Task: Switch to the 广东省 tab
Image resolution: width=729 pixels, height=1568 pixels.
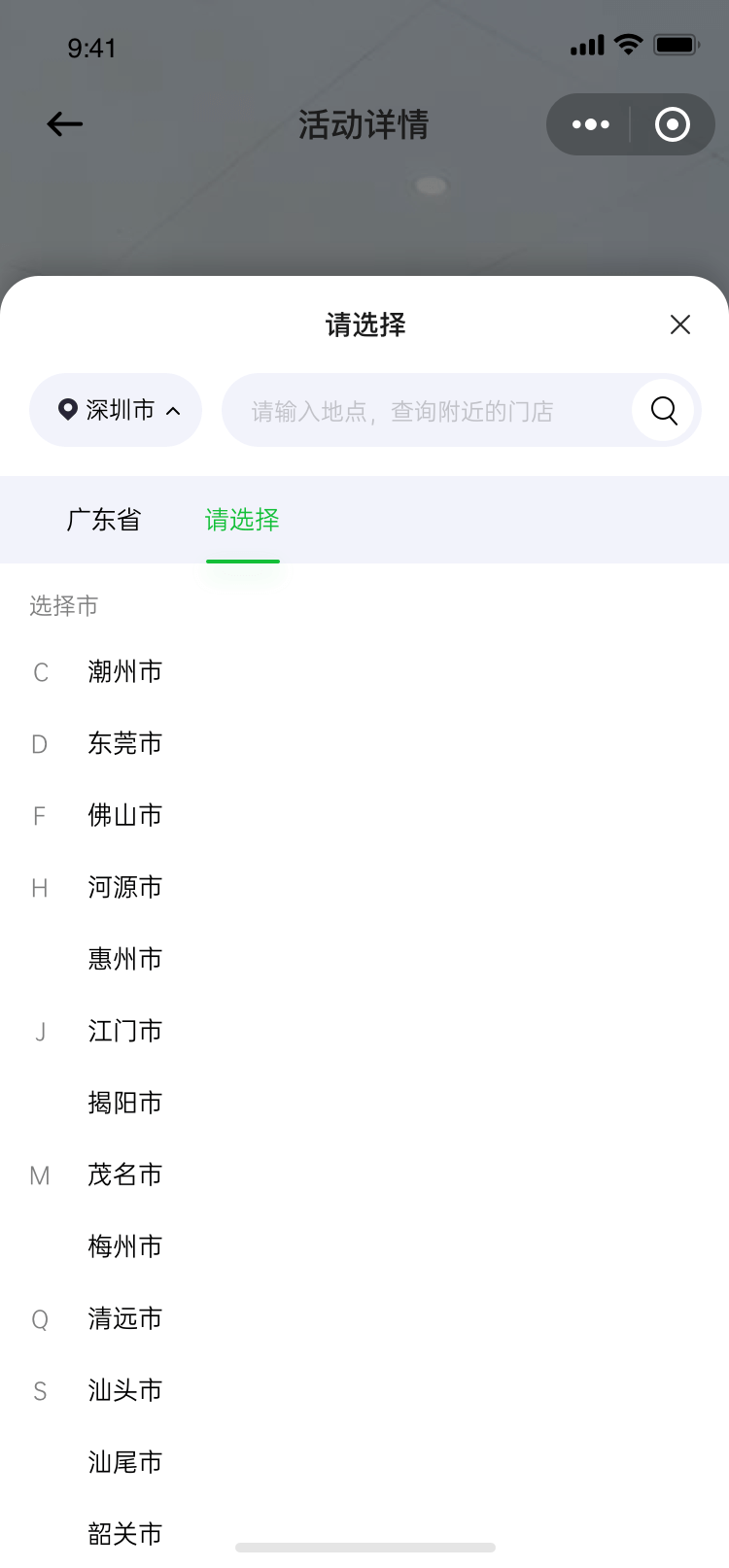Action: (104, 520)
